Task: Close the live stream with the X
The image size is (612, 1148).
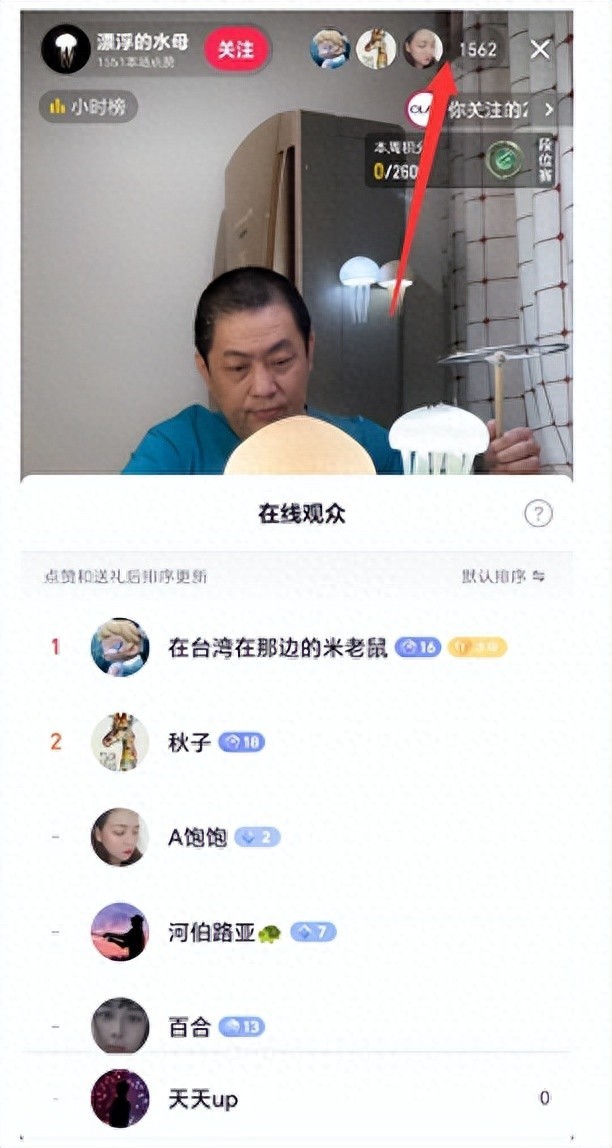Action: click(x=541, y=49)
